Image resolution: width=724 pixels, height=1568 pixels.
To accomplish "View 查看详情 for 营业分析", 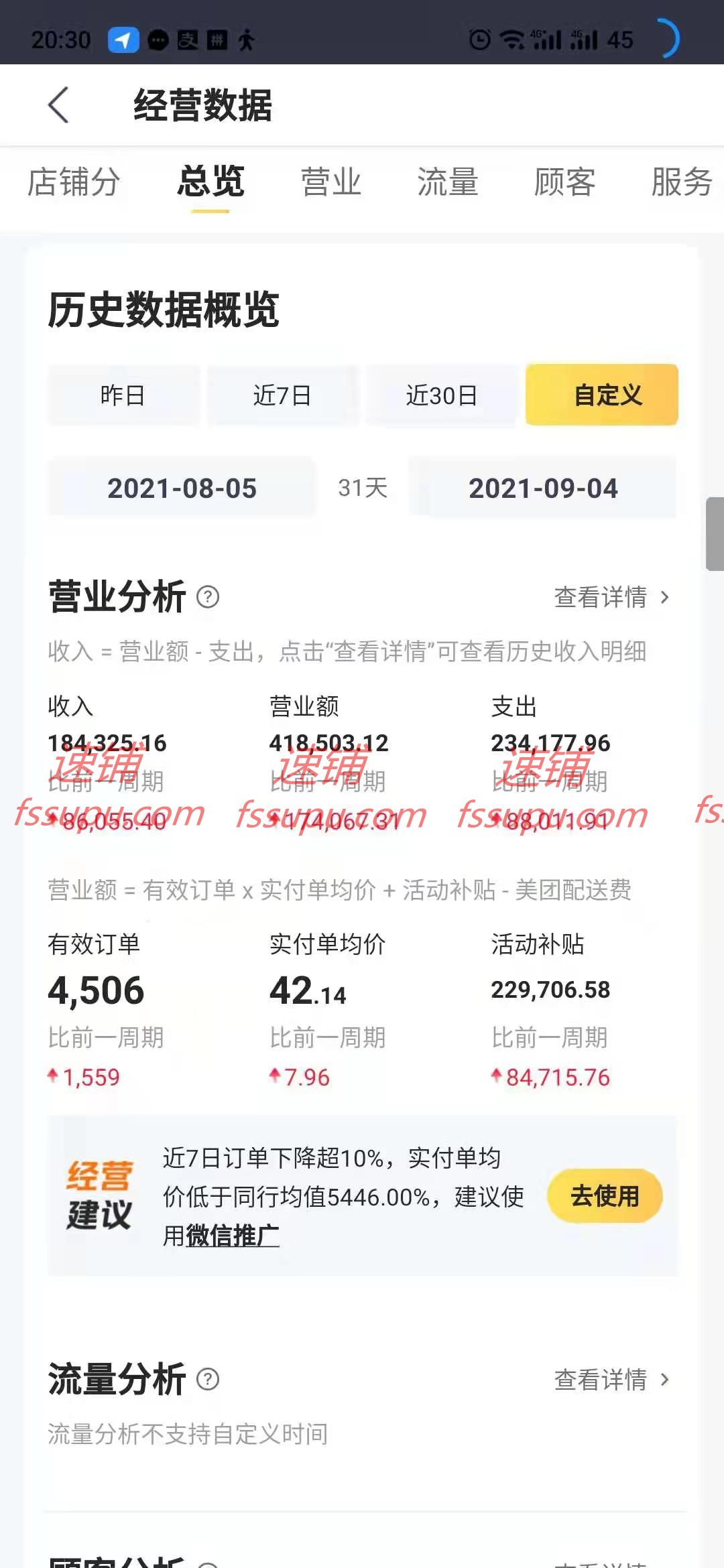I will [x=611, y=597].
